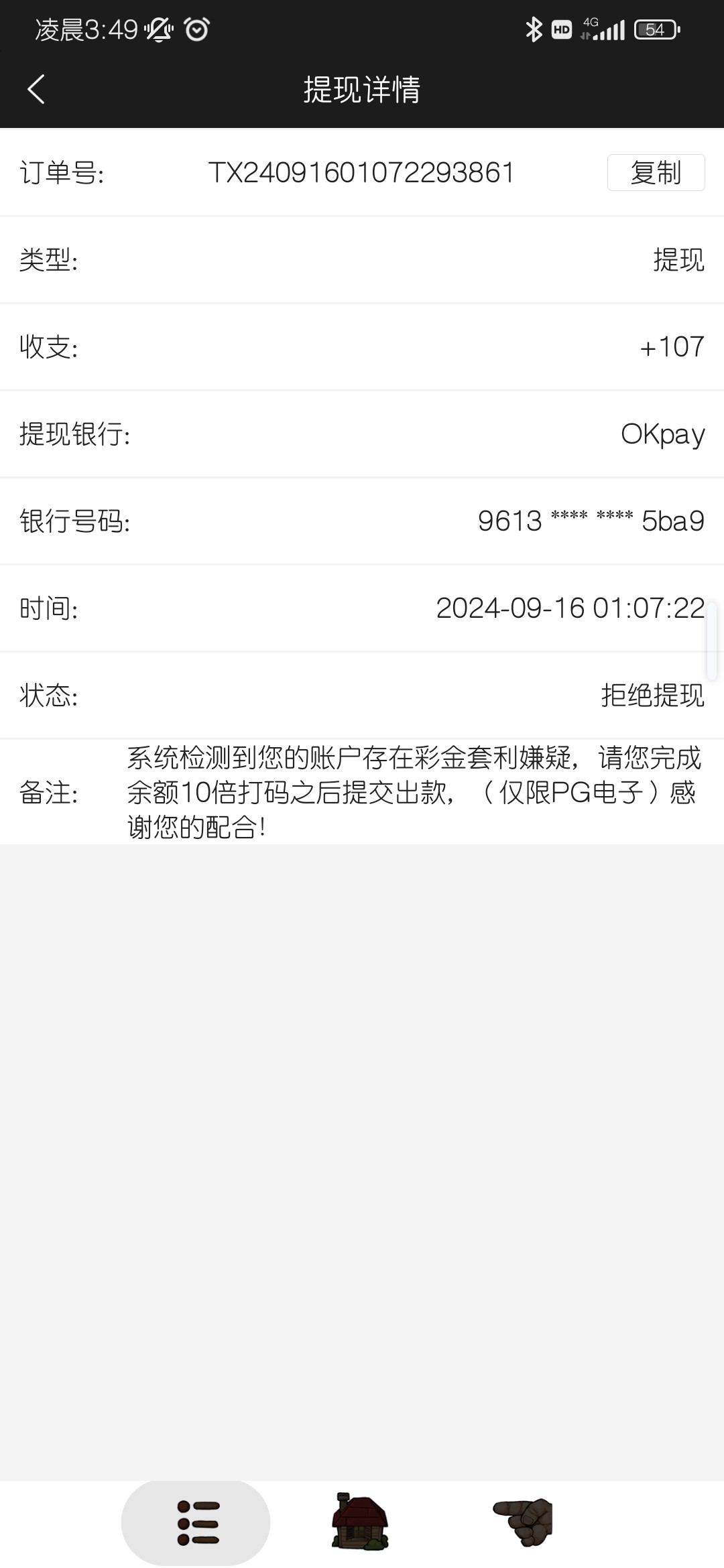The width and height of the screenshot is (724, 1568).
Task: Go to the house home icon
Action: pyautogui.click(x=360, y=1522)
